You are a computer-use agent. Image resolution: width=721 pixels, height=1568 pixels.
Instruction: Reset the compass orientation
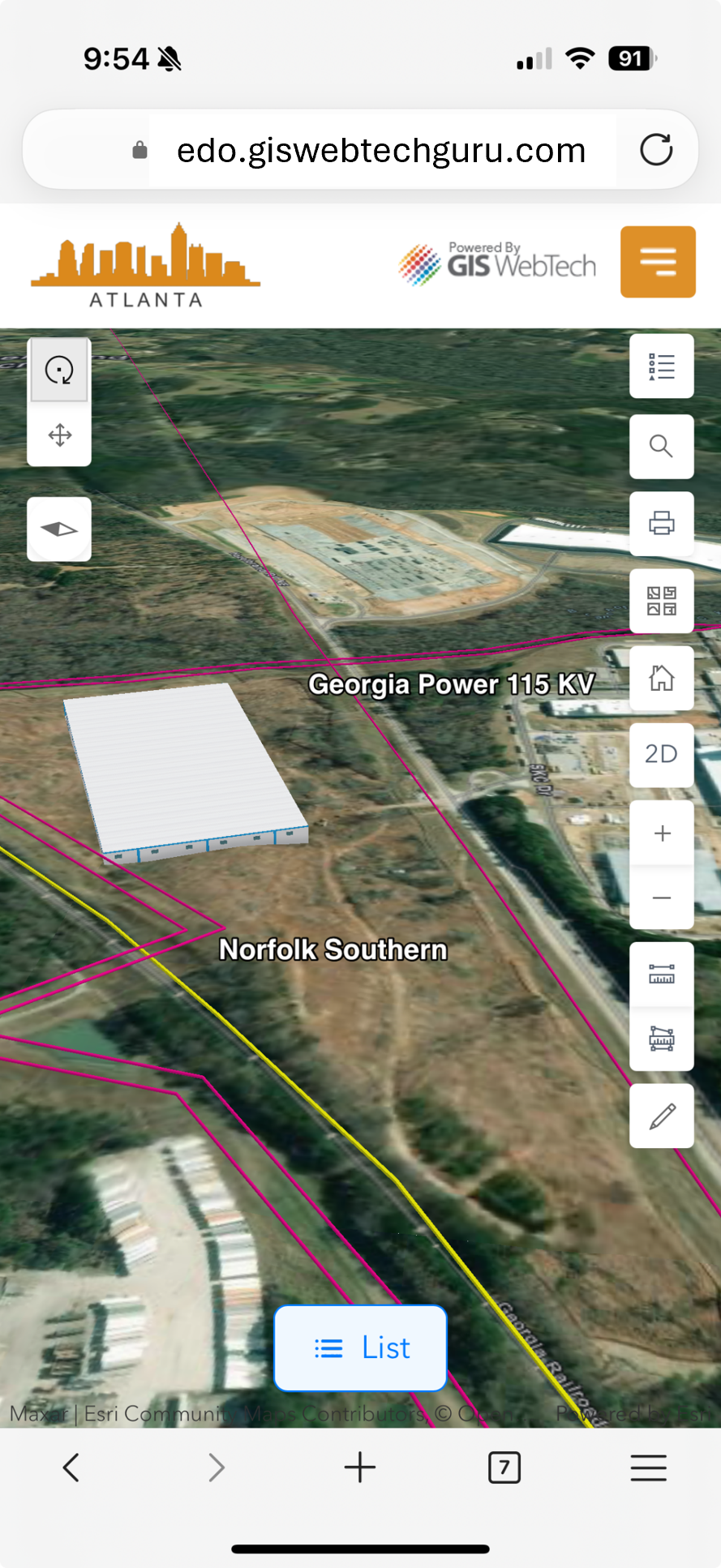point(59,529)
